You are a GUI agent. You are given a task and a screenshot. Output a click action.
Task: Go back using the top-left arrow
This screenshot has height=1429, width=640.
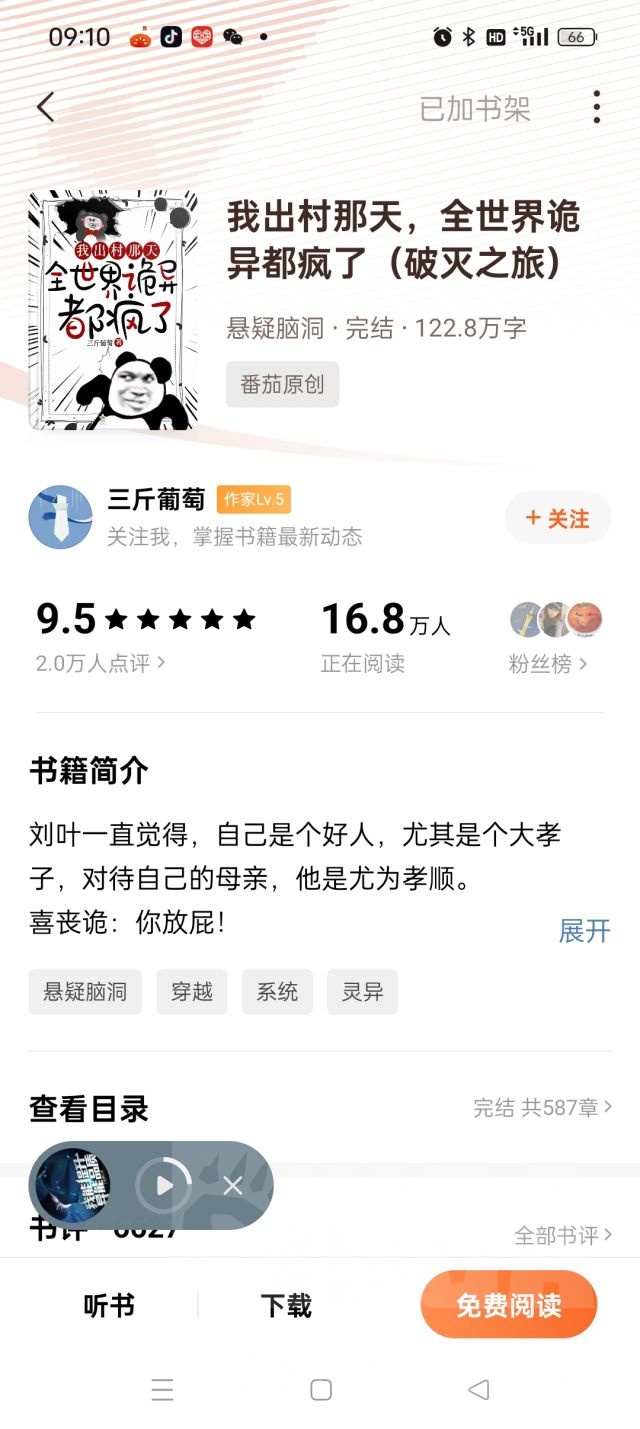pyautogui.click(x=46, y=107)
